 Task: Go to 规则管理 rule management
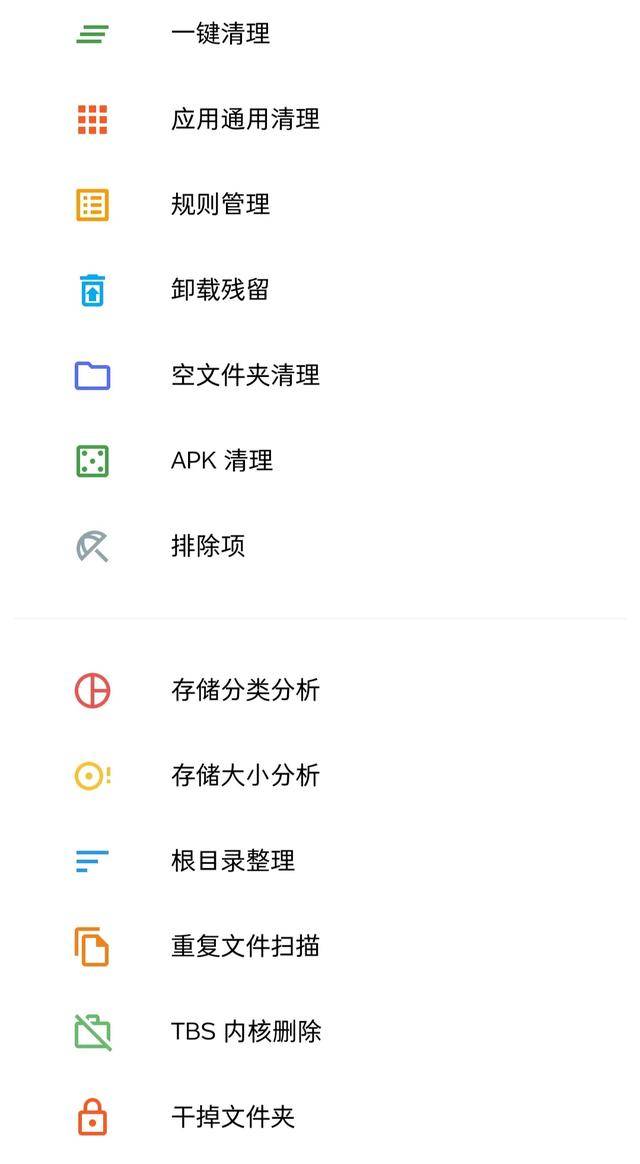220,205
